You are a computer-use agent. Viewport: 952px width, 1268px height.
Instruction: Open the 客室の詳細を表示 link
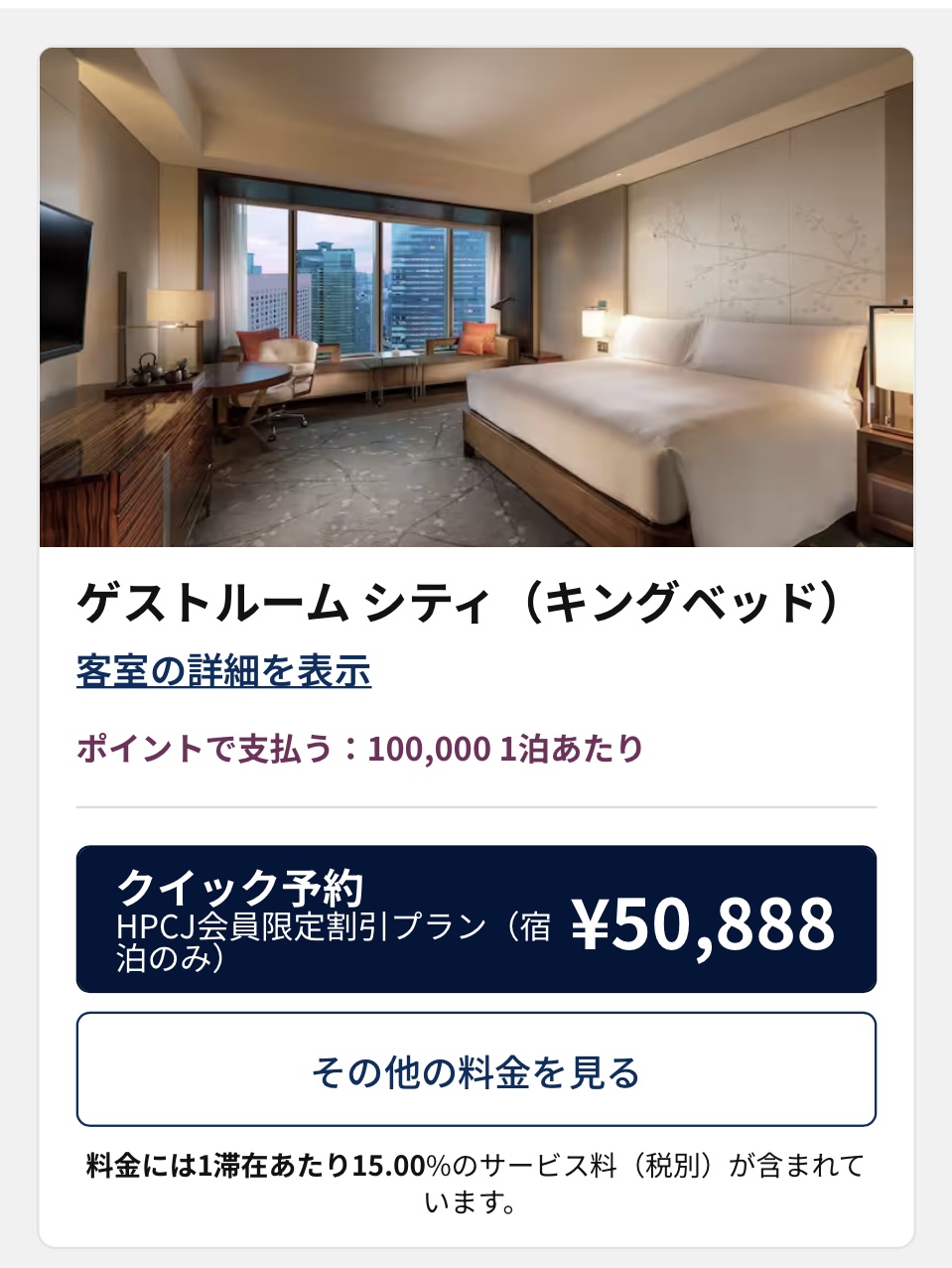pyautogui.click(x=224, y=671)
